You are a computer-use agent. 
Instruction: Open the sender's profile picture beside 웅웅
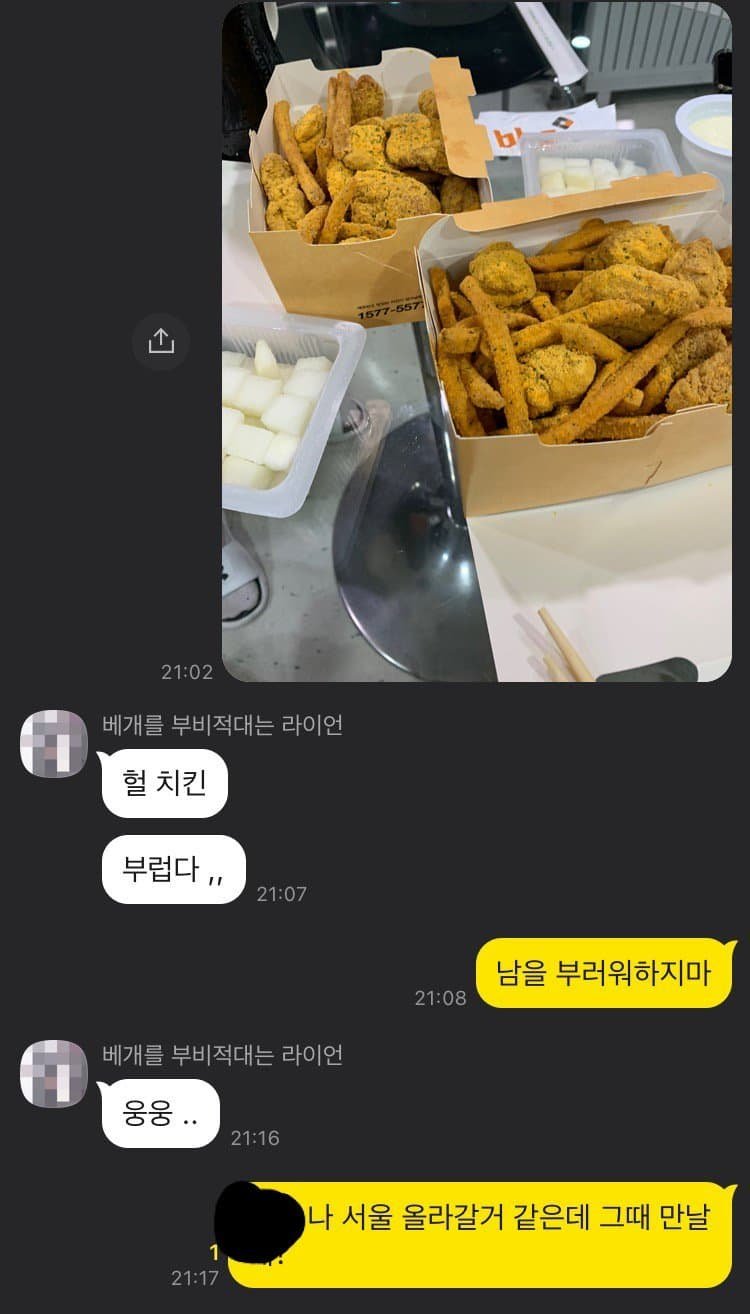click(54, 1073)
